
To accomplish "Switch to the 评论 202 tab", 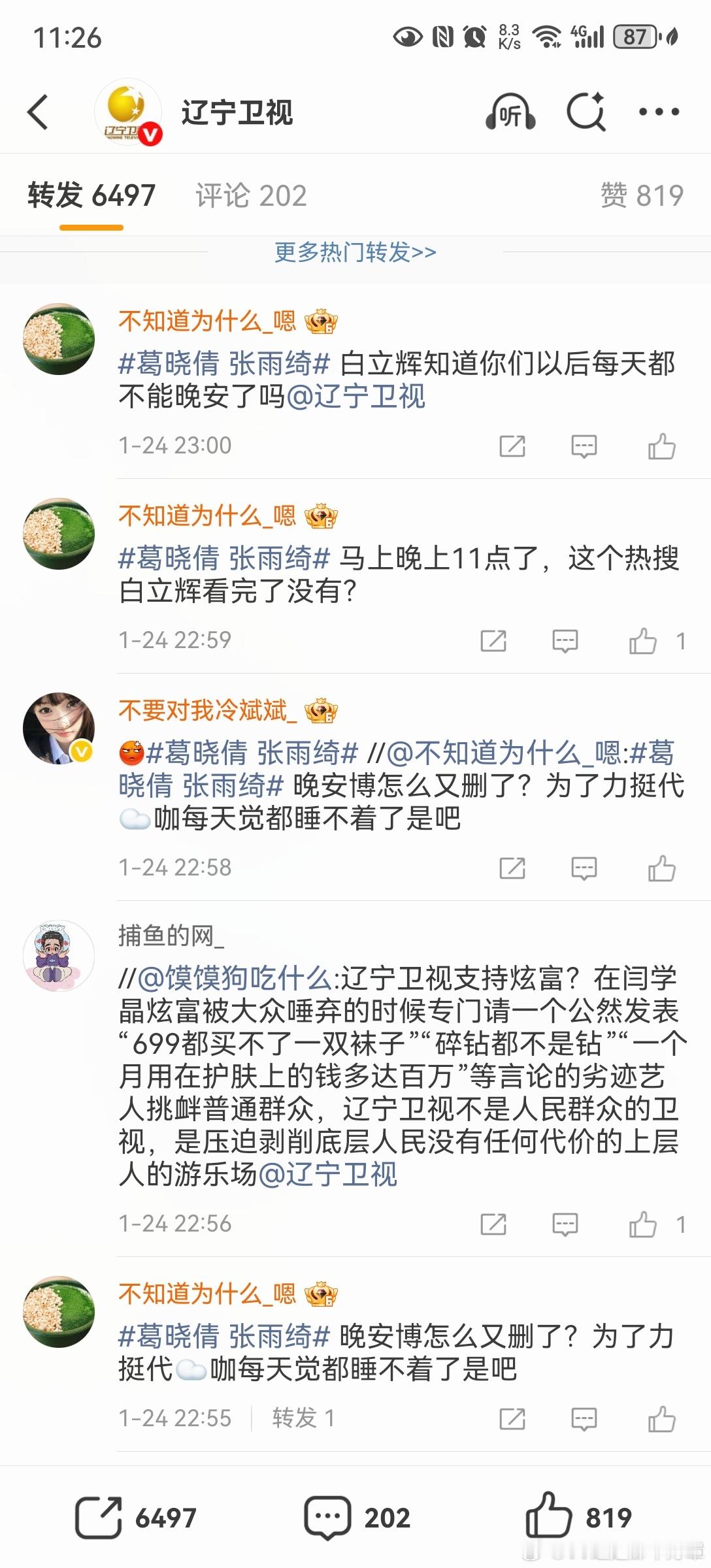I will pyautogui.click(x=250, y=195).
